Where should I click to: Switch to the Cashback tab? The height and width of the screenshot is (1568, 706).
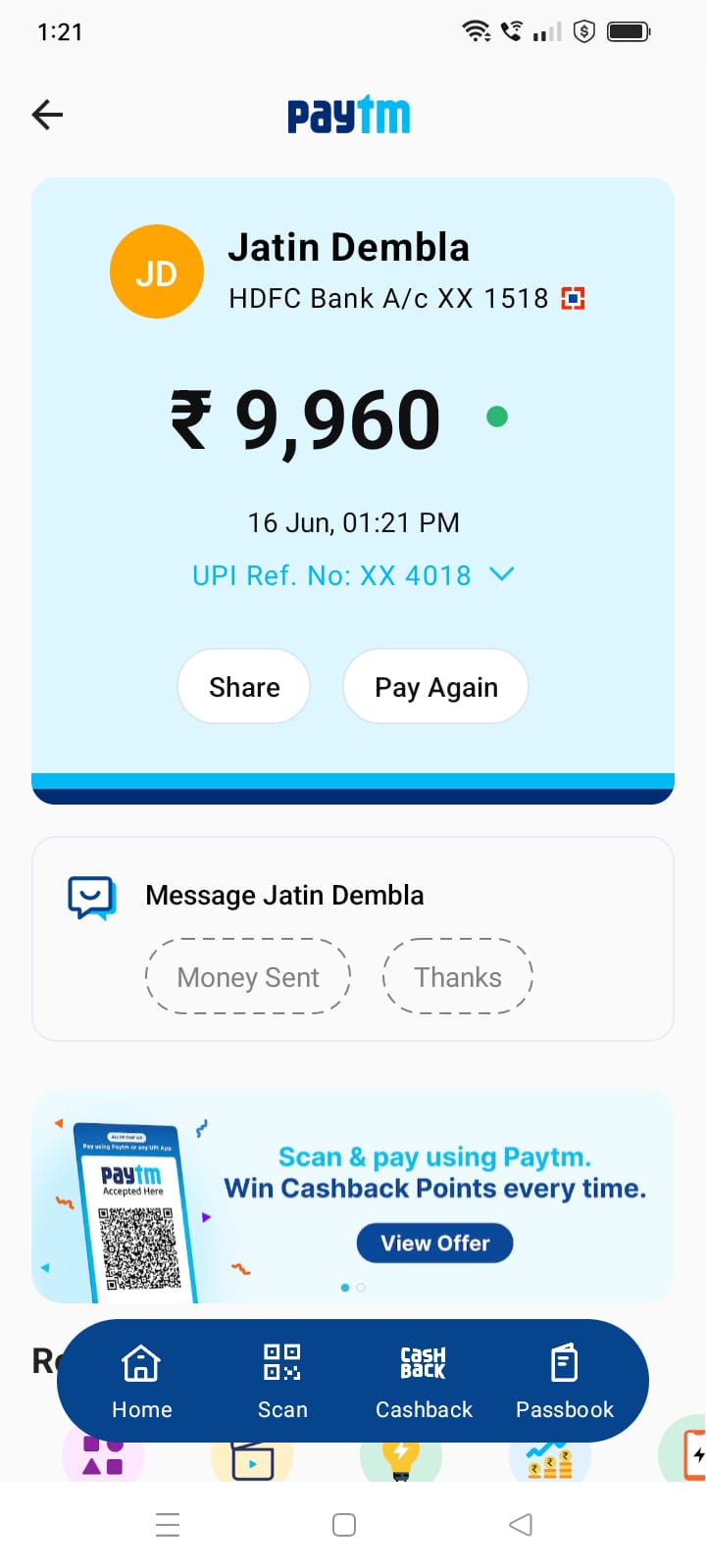(424, 1380)
